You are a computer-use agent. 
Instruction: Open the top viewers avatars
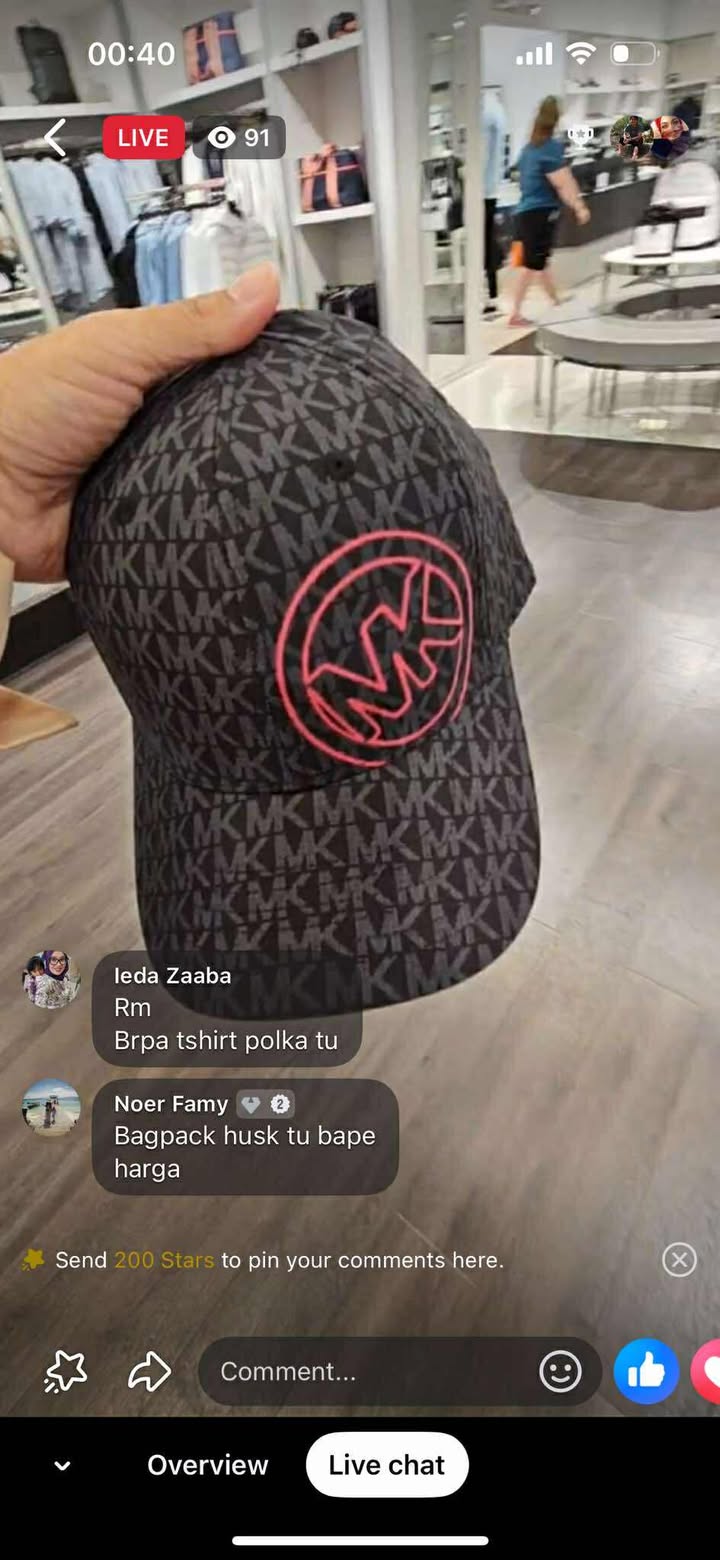pos(650,138)
